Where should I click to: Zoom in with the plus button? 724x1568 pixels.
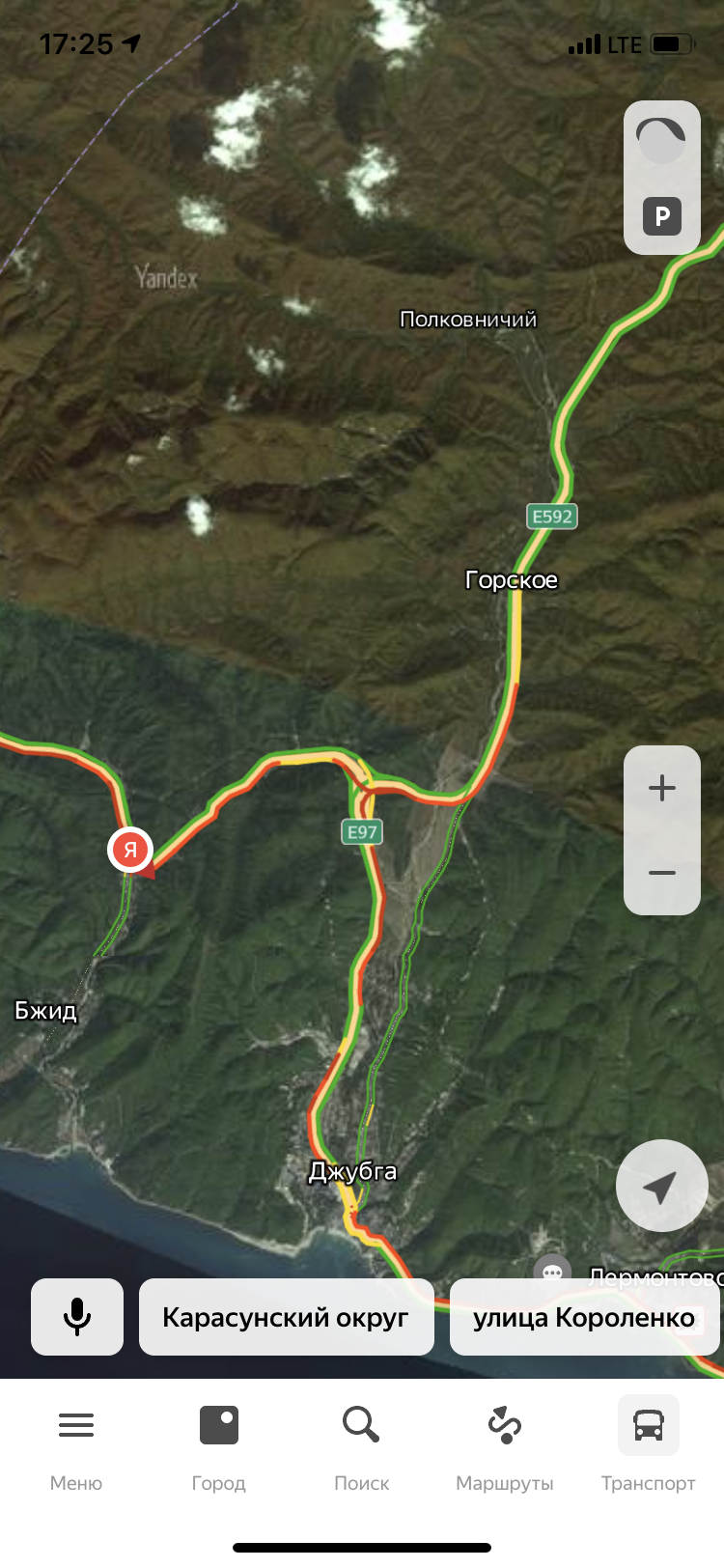(662, 788)
